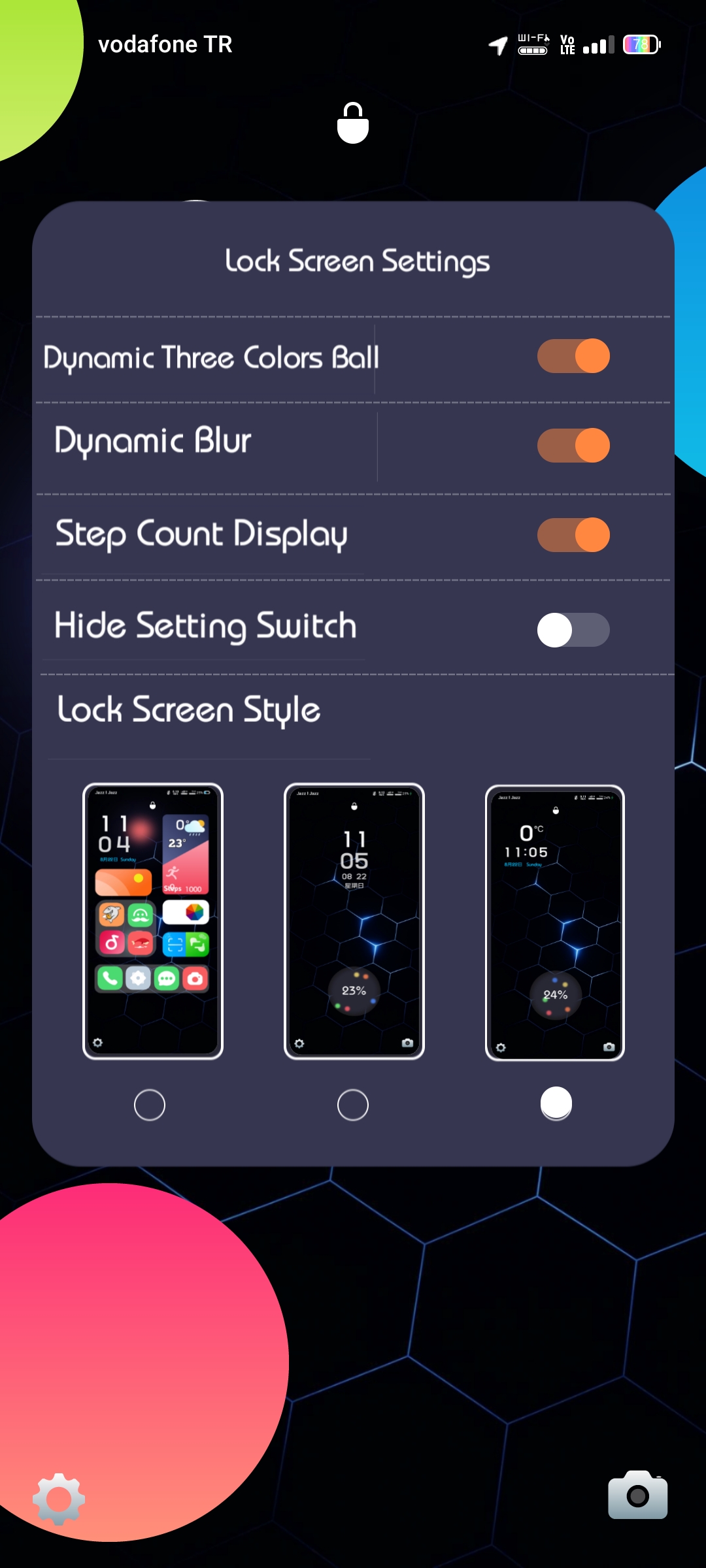This screenshot has width=706, height=1568.
Task: Tap the selected radio under the 24% style
Action: (x=556, y=1103)
